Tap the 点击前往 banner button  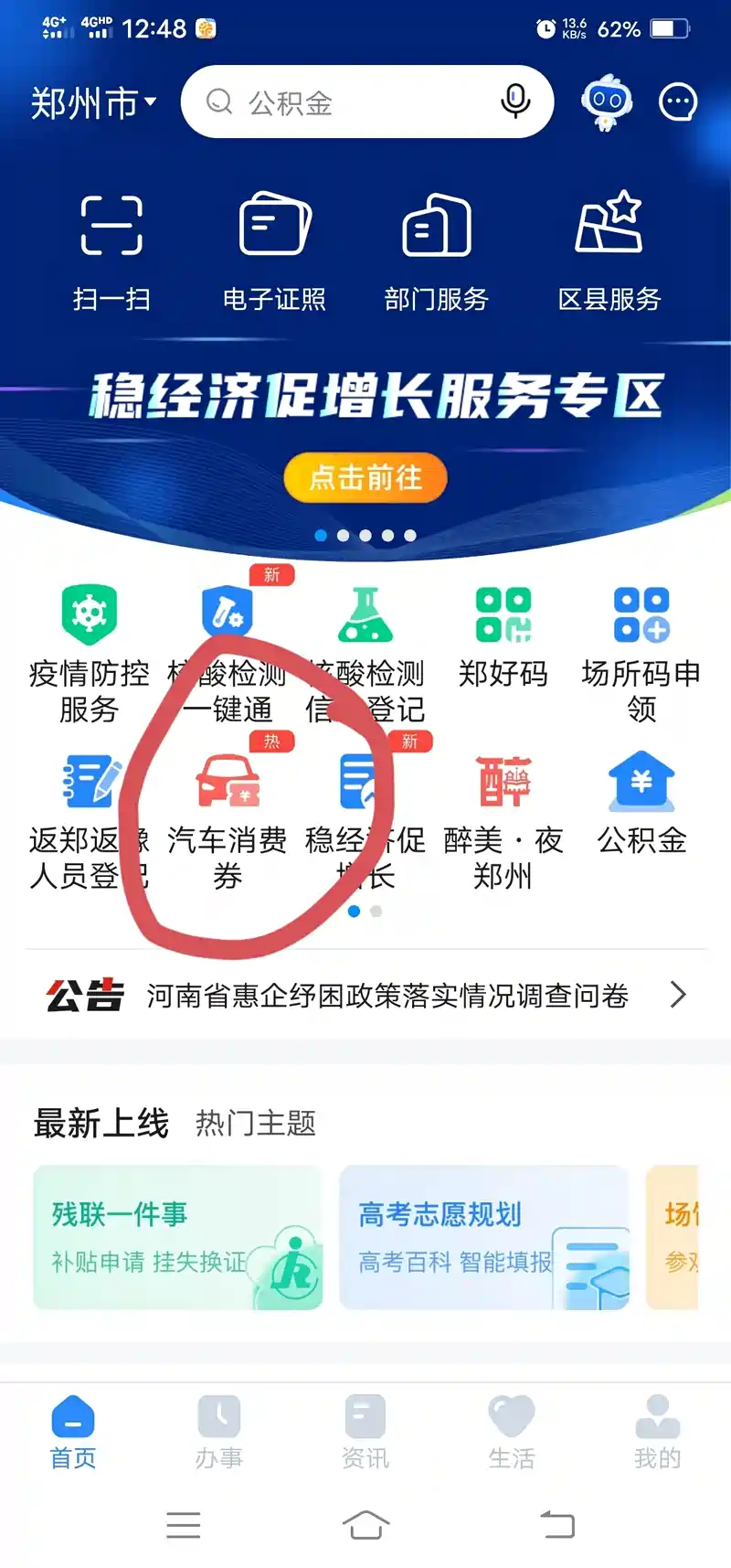pos(365,477)
